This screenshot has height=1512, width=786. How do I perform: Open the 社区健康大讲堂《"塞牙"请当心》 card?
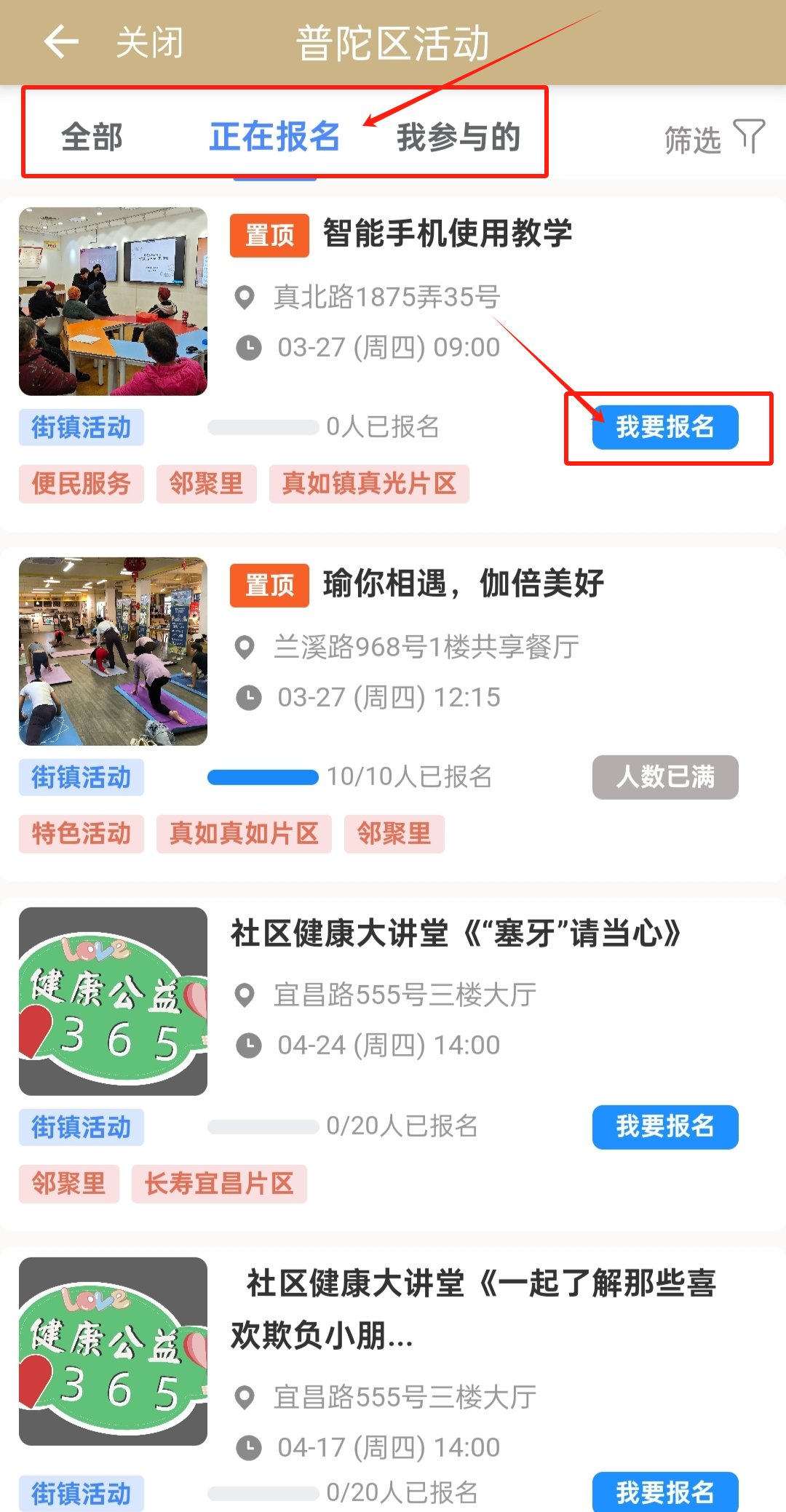click(456, 934)
